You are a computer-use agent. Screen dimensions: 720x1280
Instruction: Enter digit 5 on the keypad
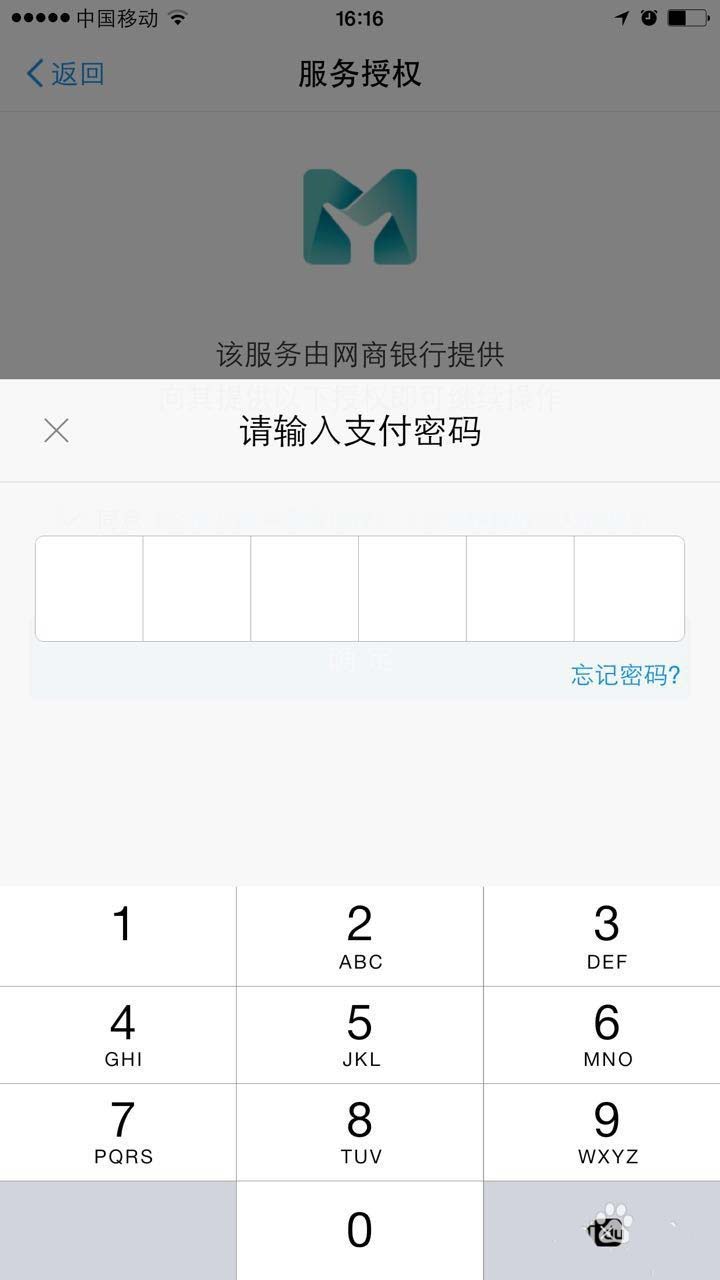click(x=360, y=1034)
